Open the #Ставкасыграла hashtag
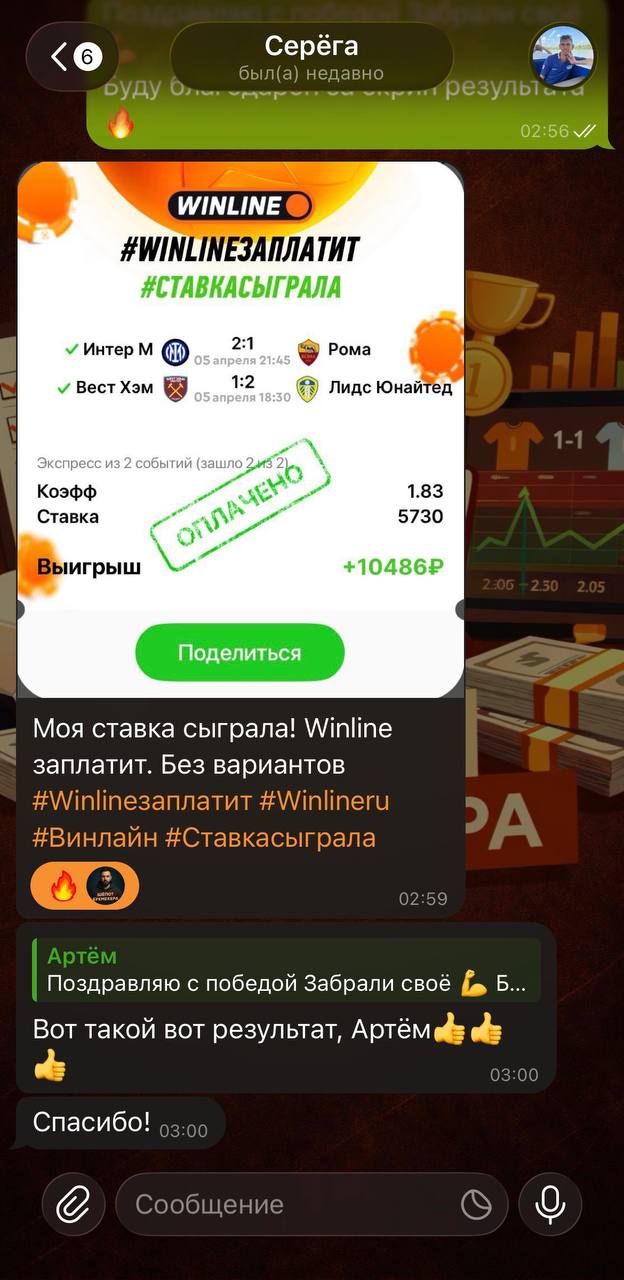624x1280 pixels. [270, 837]
